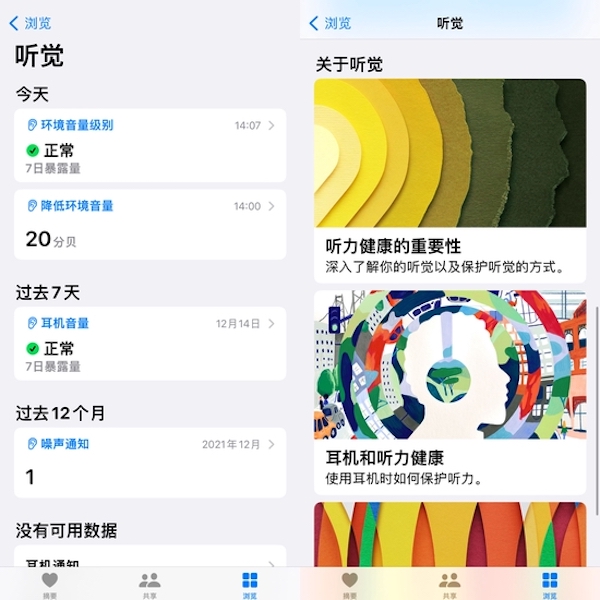600x600 pixels.
Task: Open the 听力健康的重要性 article card
Action: click(450, 180)
